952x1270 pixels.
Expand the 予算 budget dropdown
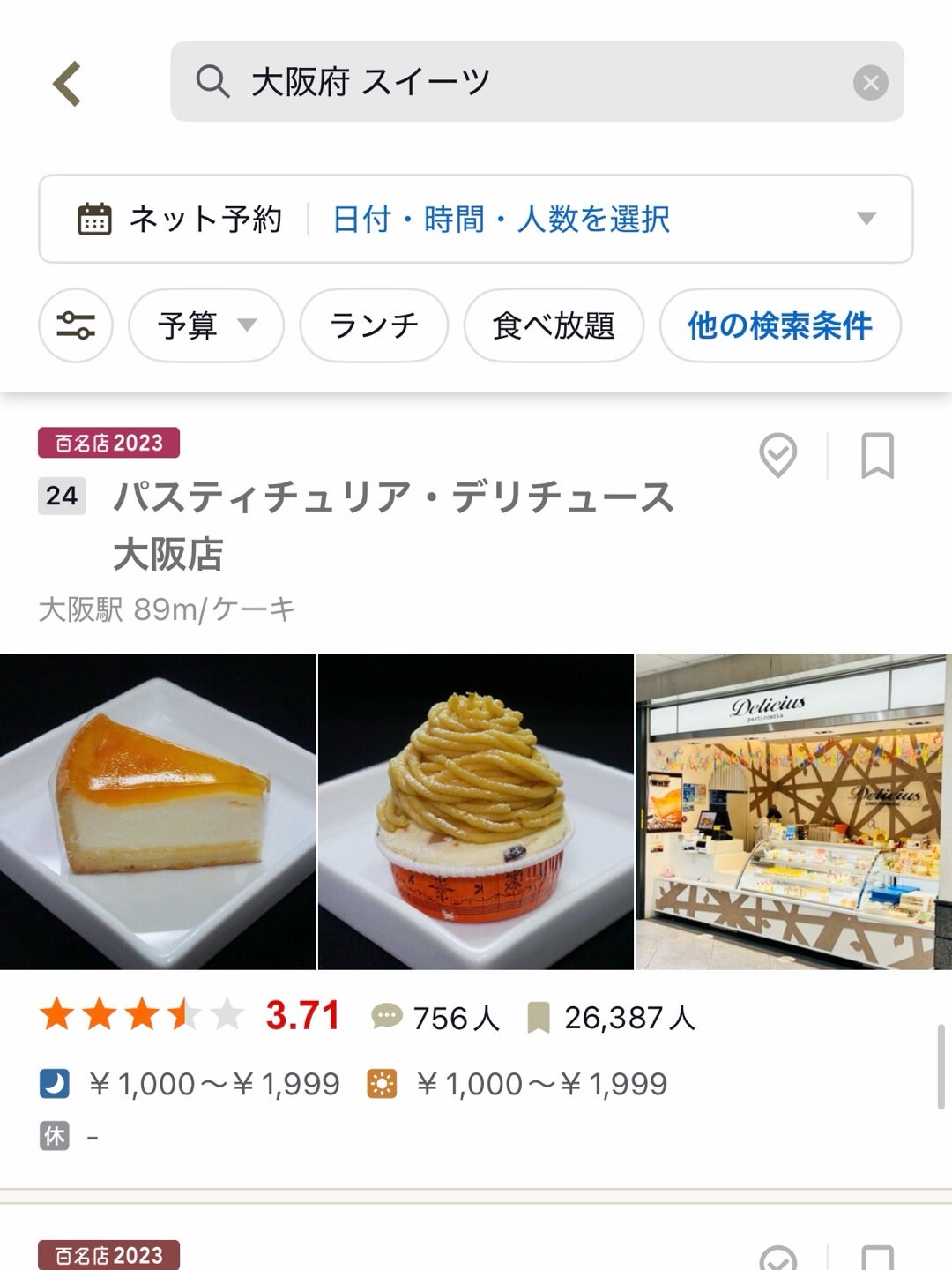coord(206,325)
